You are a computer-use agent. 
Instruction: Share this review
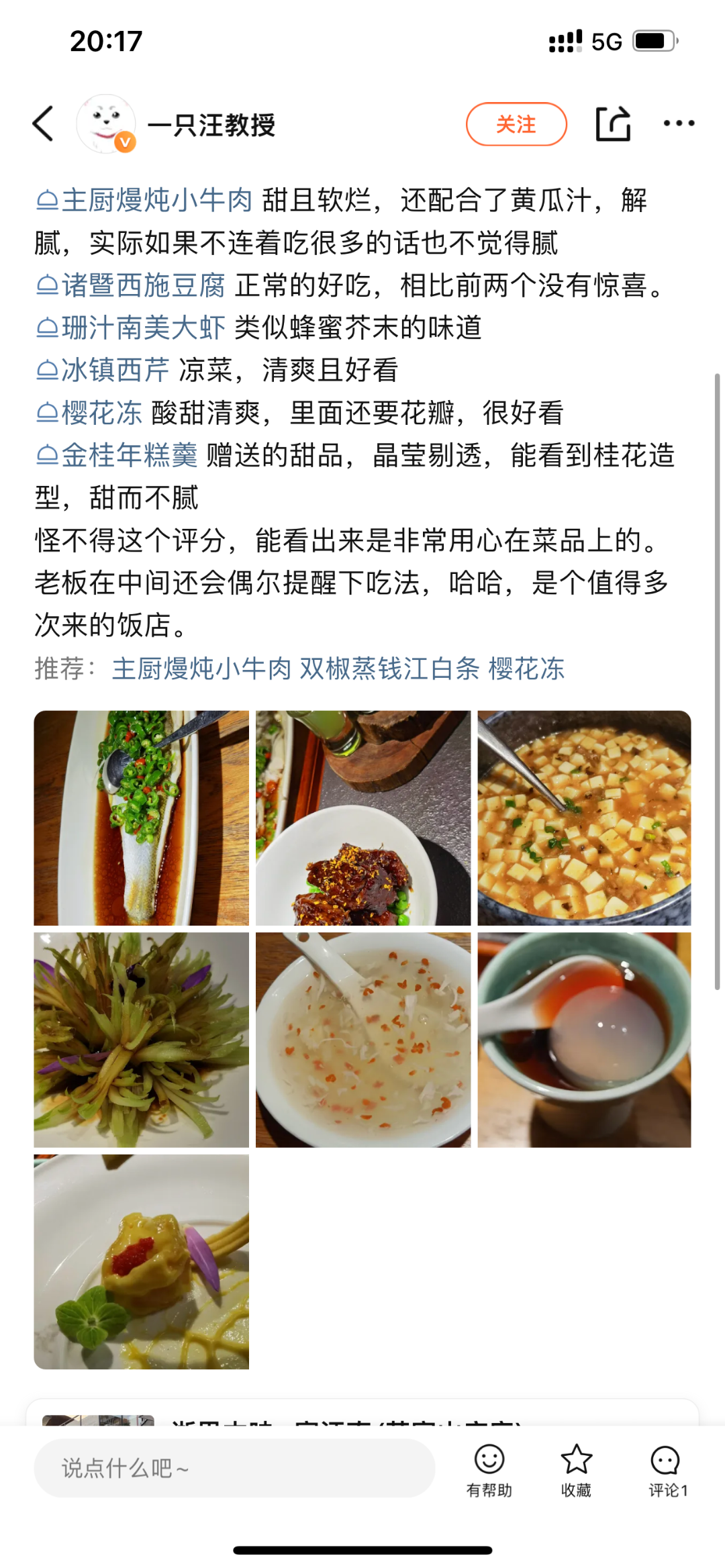tap(613, 124)
